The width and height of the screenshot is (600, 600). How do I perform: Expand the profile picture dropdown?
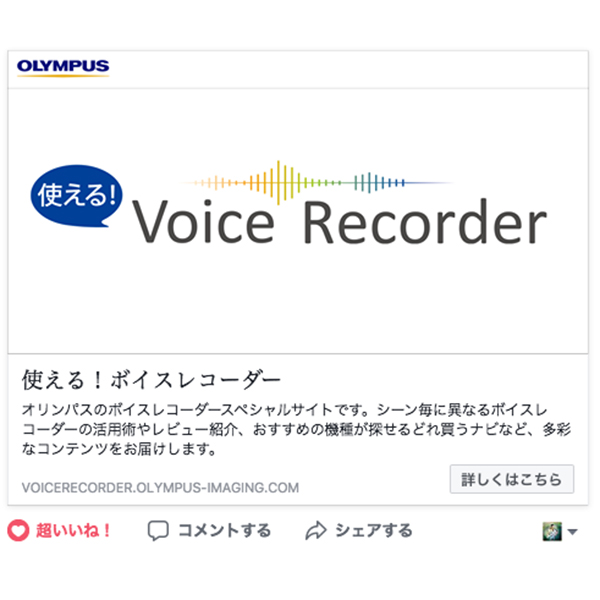click(560, 532)
